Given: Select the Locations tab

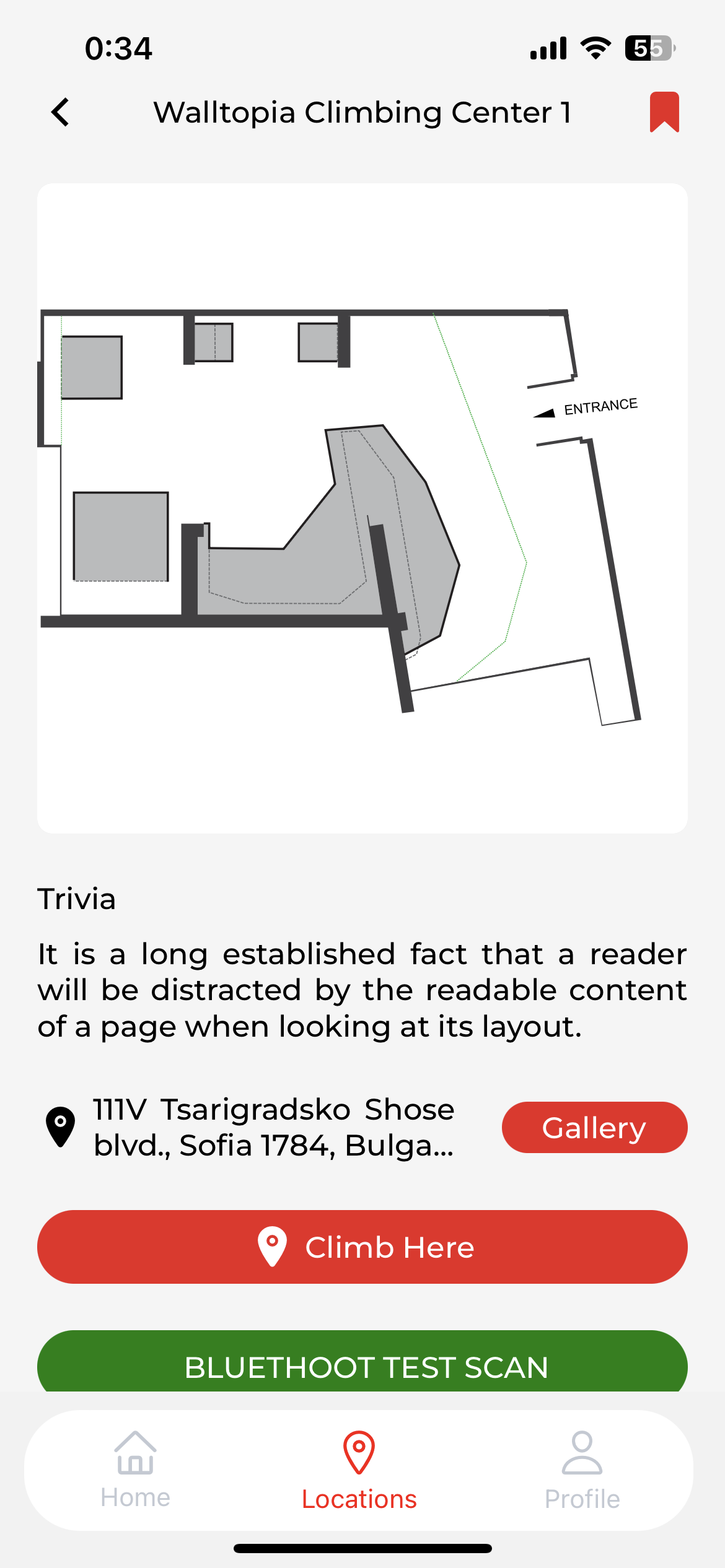Looking at the screenshot, I should coord(359,1470).
